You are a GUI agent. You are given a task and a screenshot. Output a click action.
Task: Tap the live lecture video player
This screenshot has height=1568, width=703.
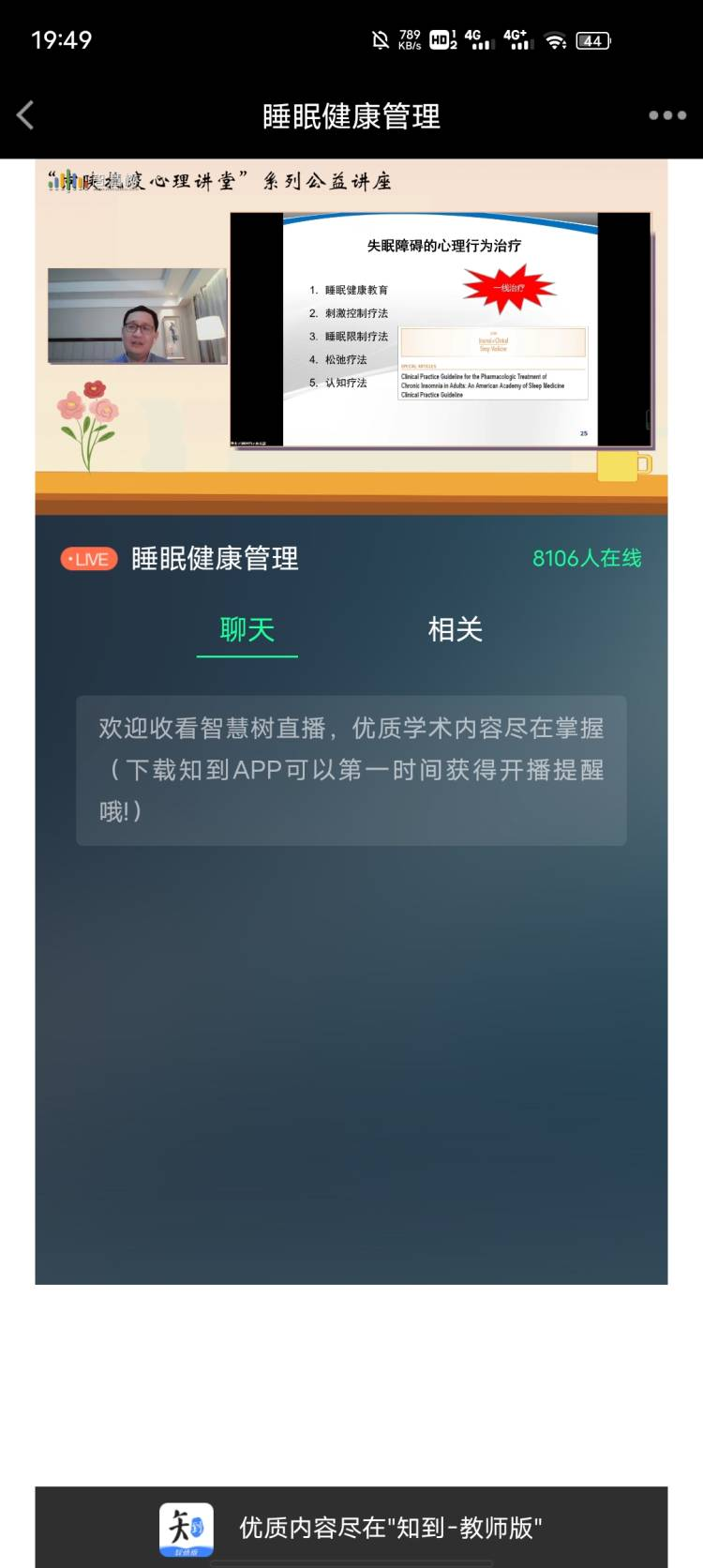(351, 336)
